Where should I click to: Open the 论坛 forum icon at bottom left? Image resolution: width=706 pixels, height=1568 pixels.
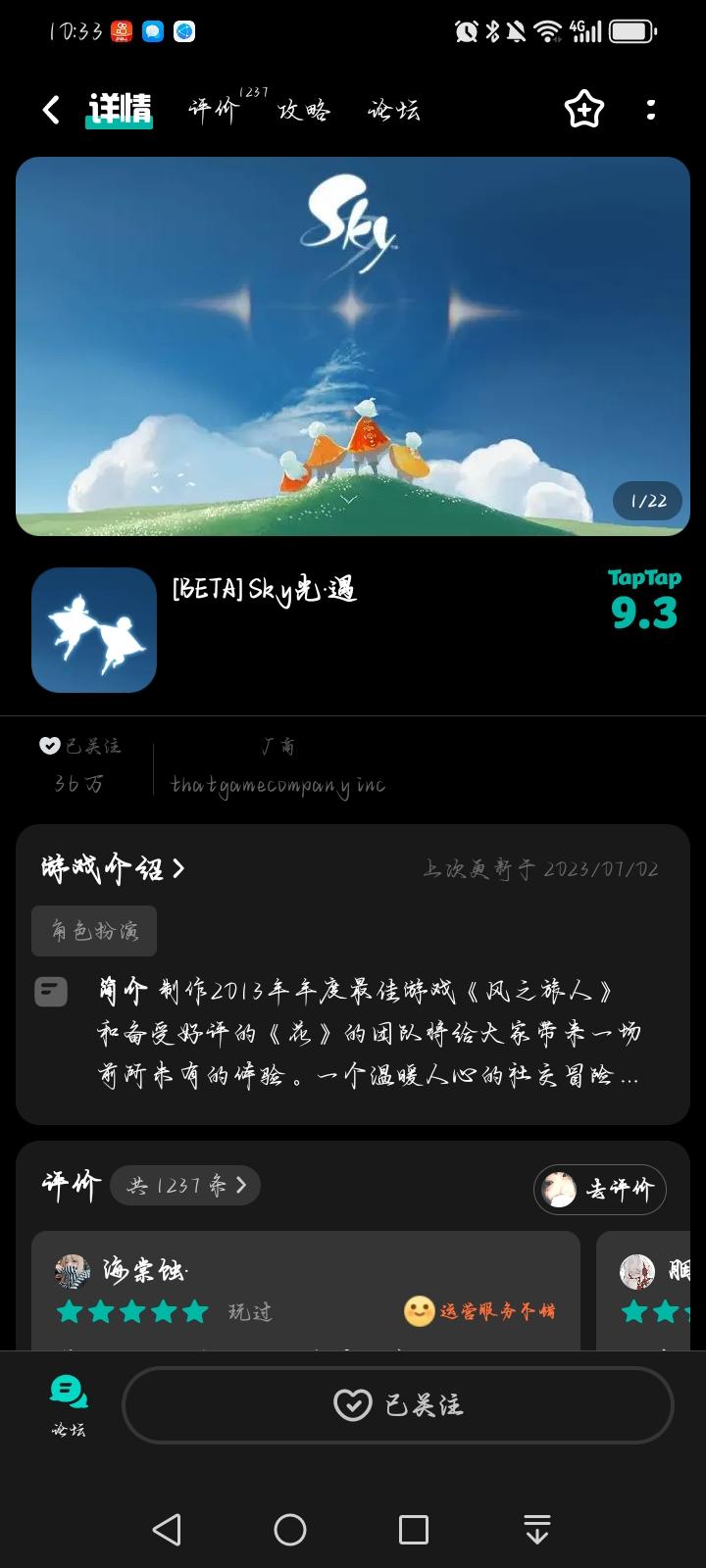click(x=67, y=1403)
